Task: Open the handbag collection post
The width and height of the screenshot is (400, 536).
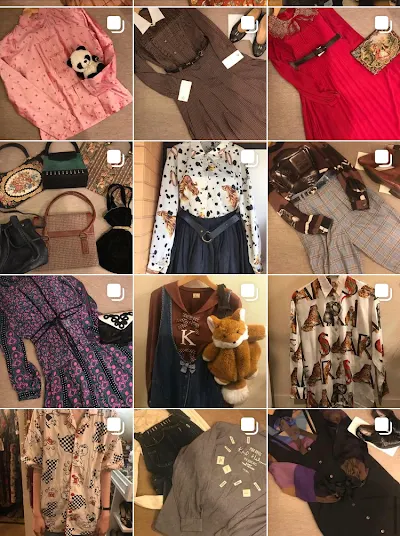Action: (66, 208)
